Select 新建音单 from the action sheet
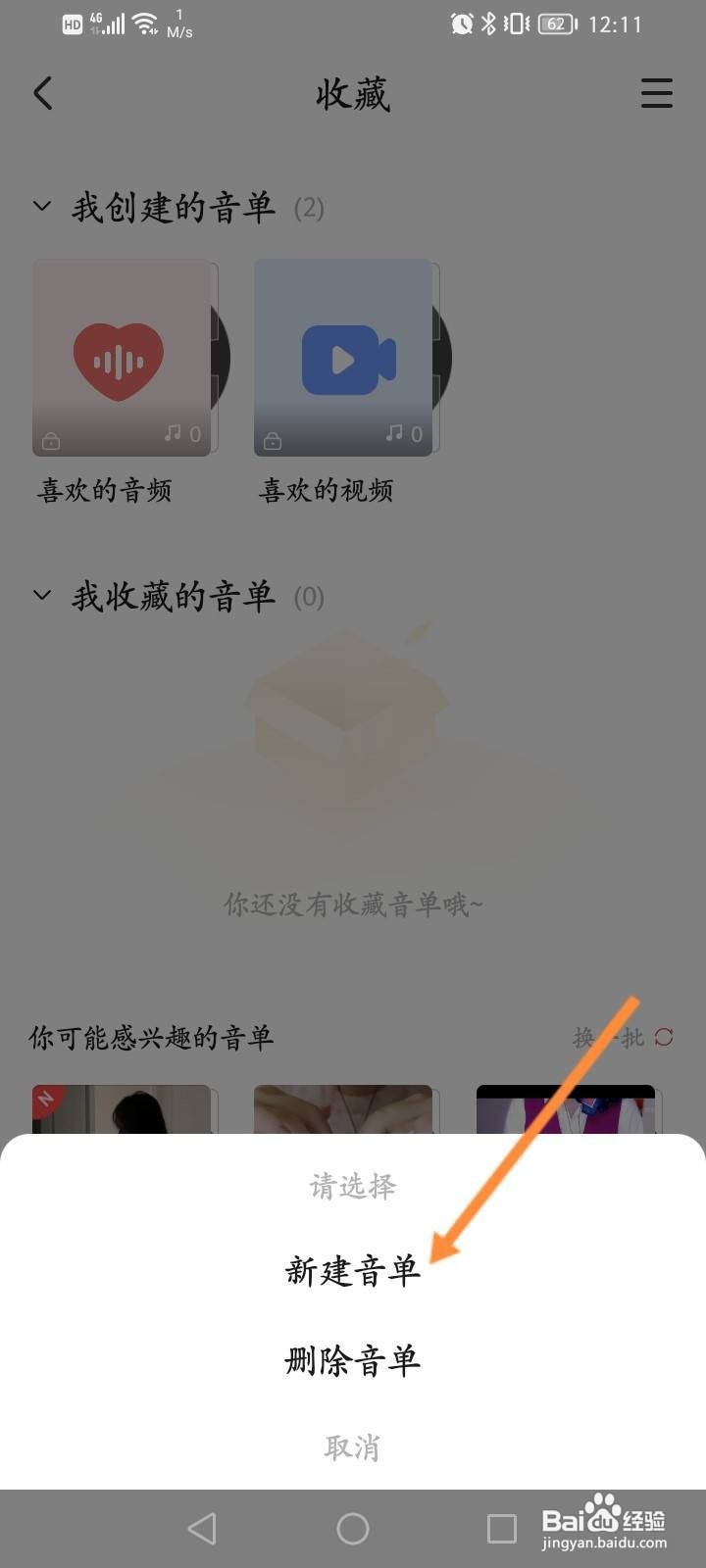The width and height of the screenshot is (706, 1568). (353, 1271)
